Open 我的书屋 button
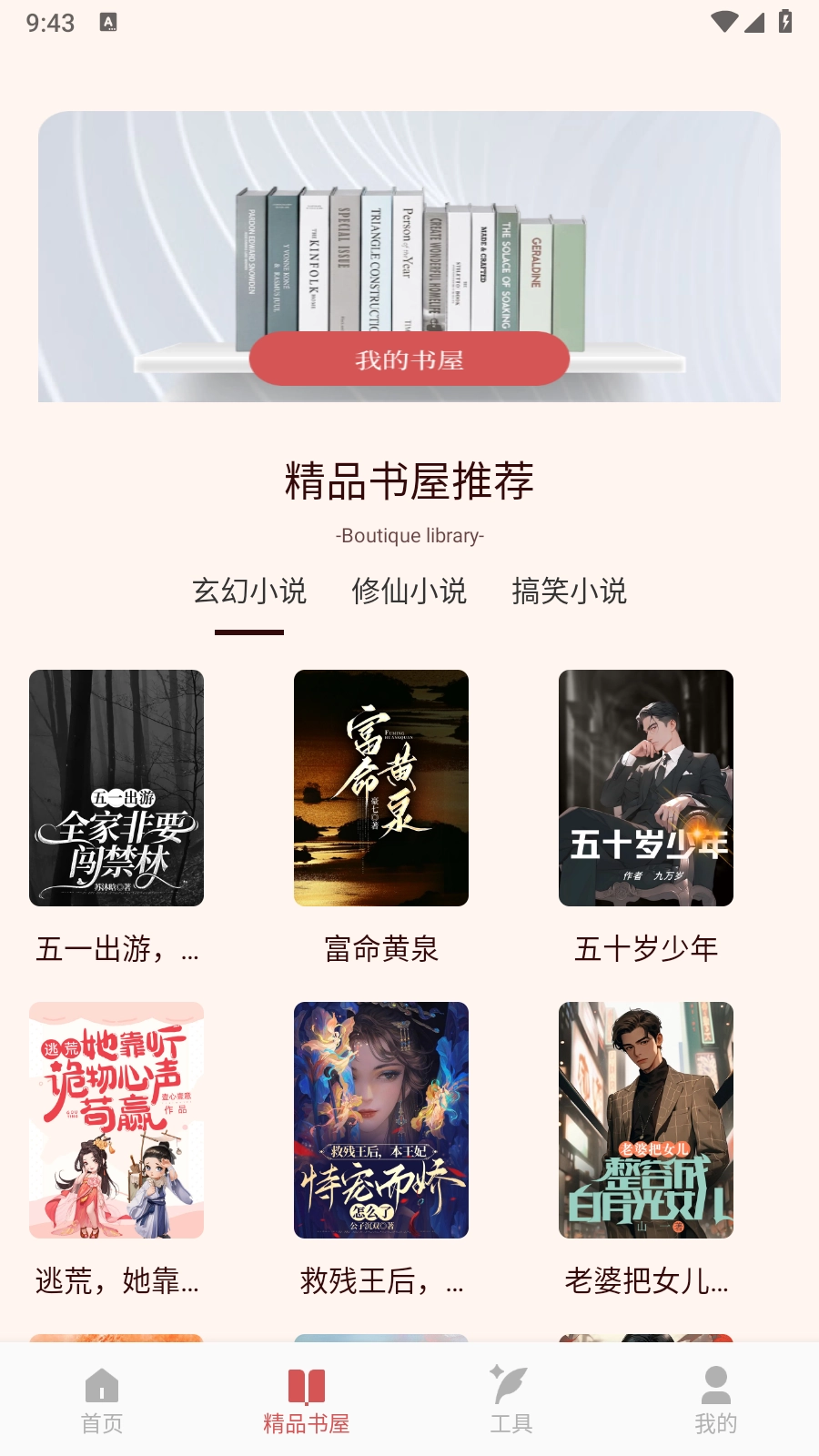 click(x=409, y=359)
